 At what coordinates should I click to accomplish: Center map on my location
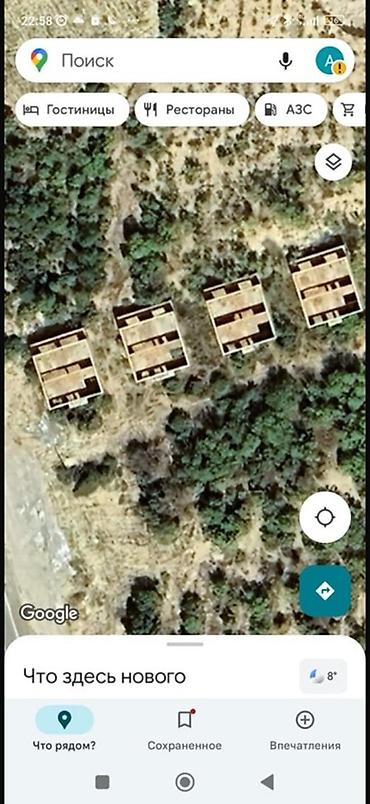(325, 517)
